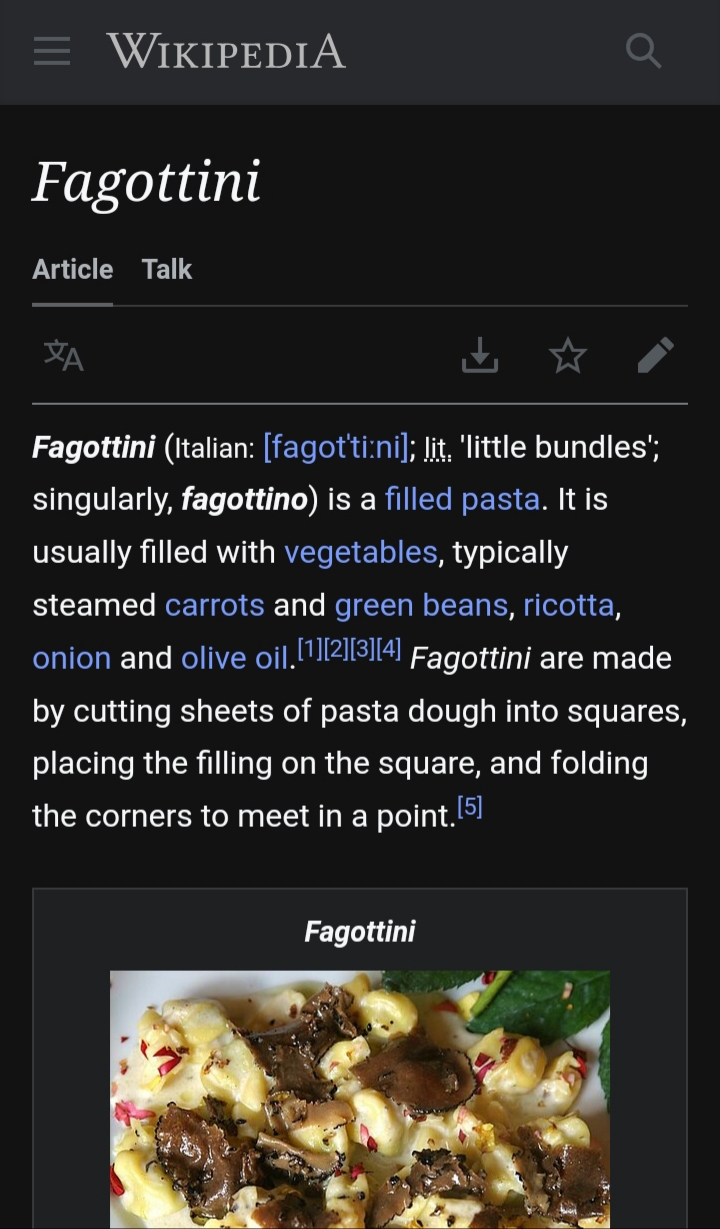The image size is (720, 1229).
Task: Jump to citation number 5
Action: tap(470, 808)
